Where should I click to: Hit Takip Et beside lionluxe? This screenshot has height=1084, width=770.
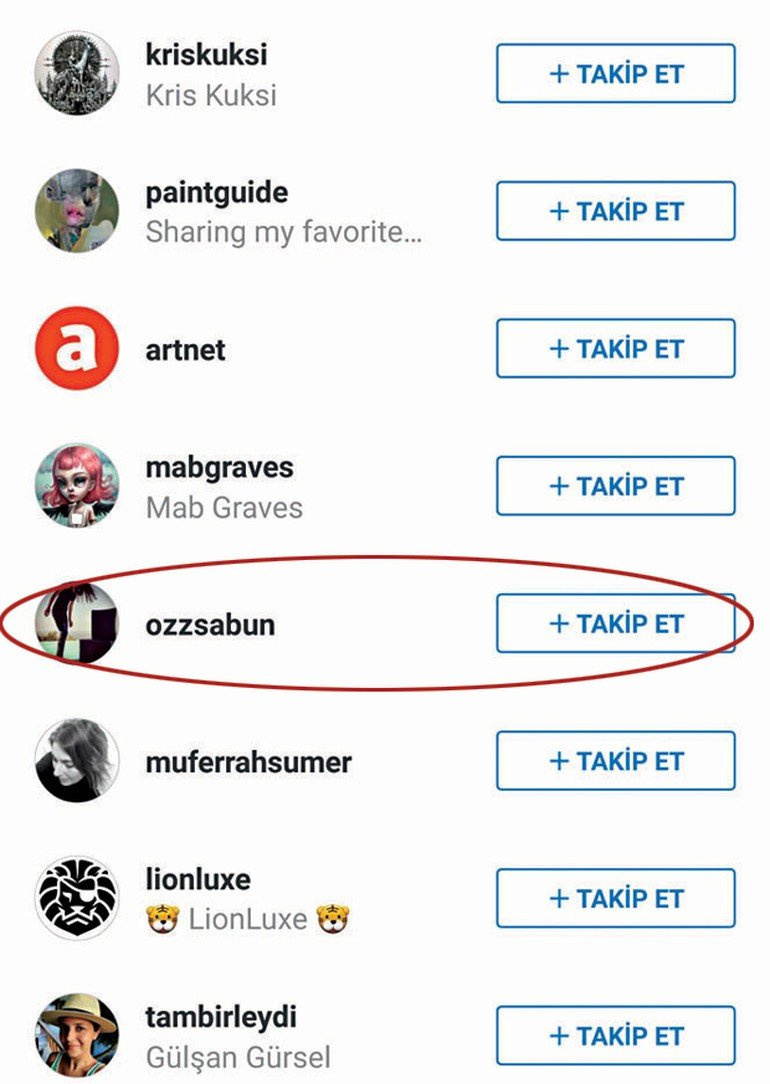coord(615,898)
